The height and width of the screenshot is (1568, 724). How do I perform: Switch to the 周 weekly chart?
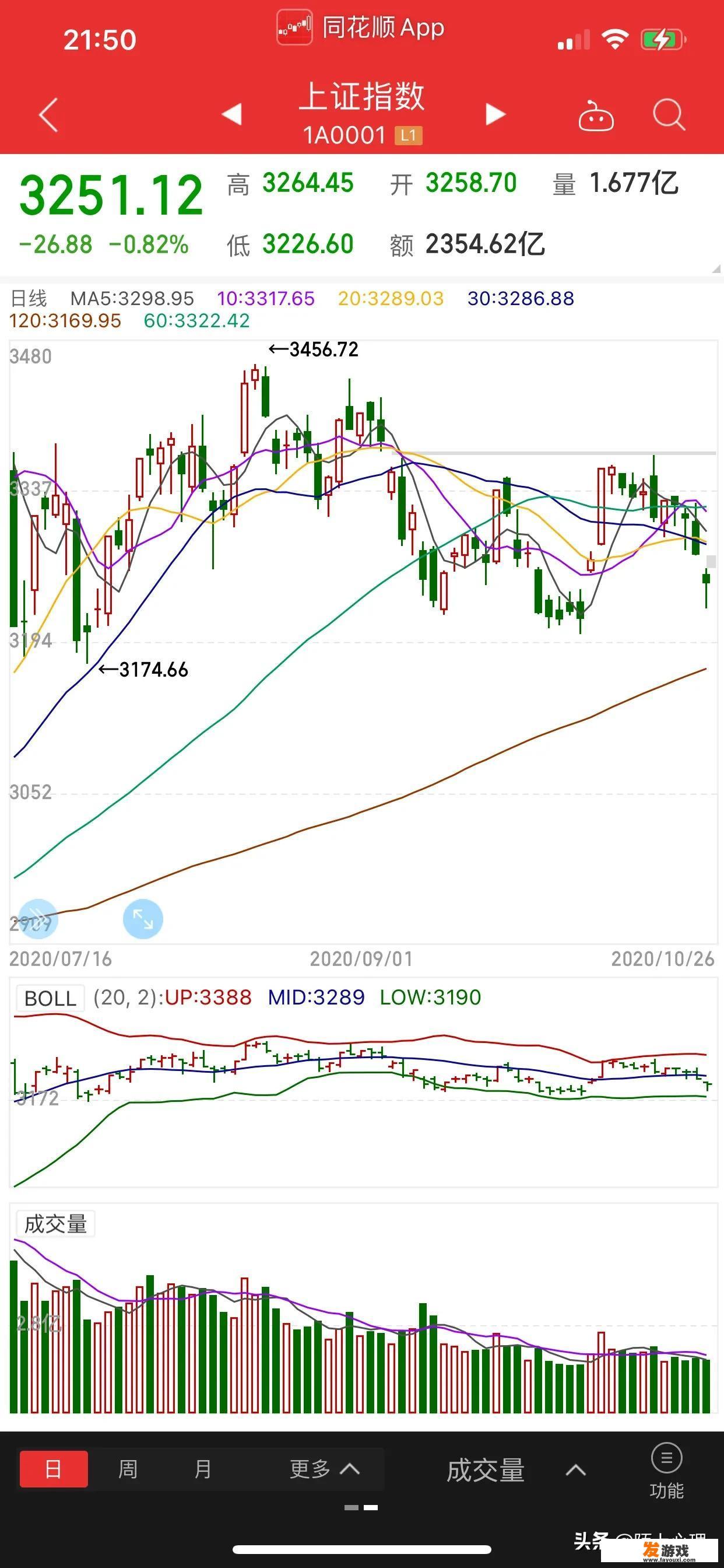[x=128, y=1469]
